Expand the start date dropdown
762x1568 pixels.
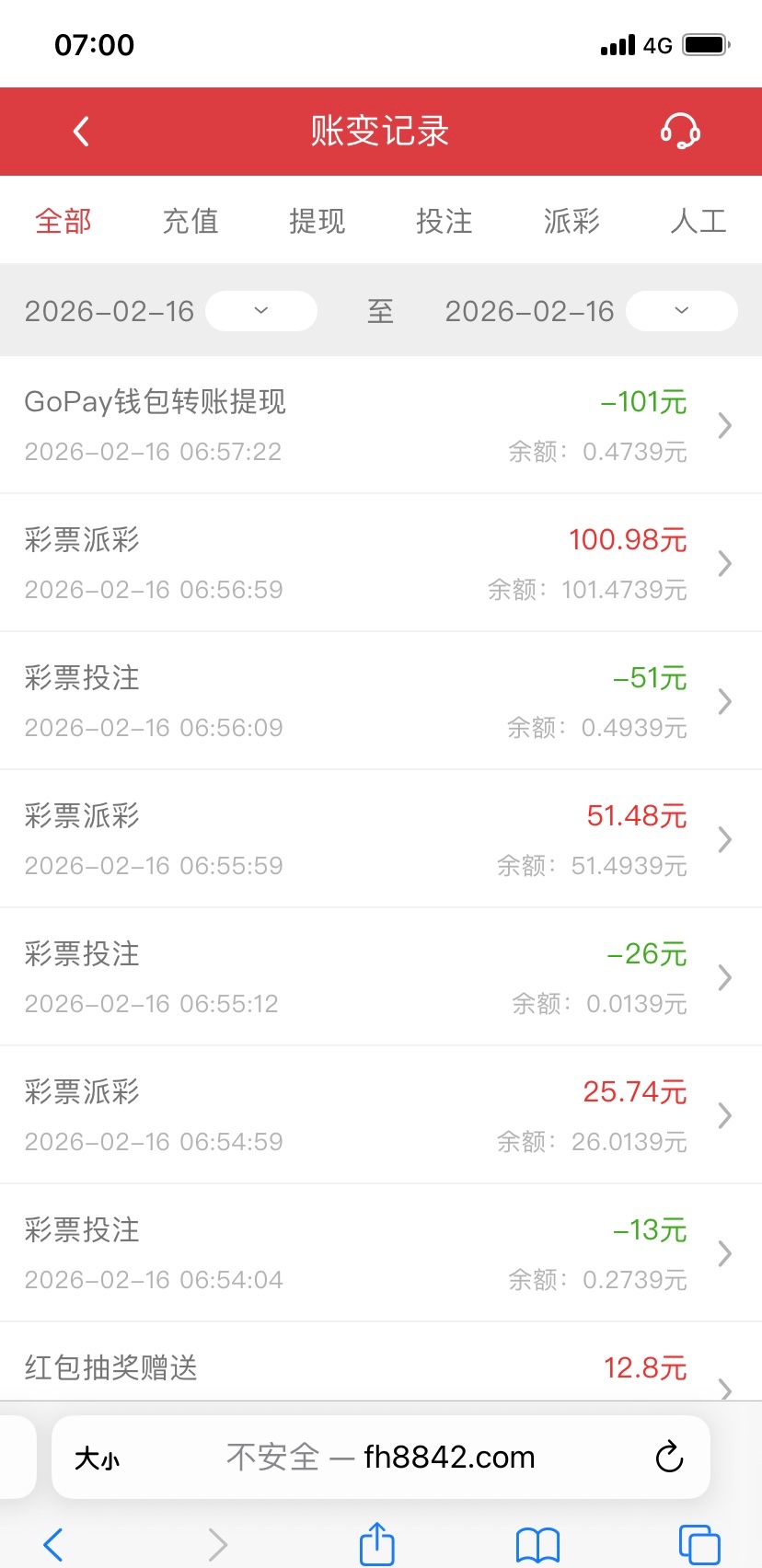coord(260,311)
